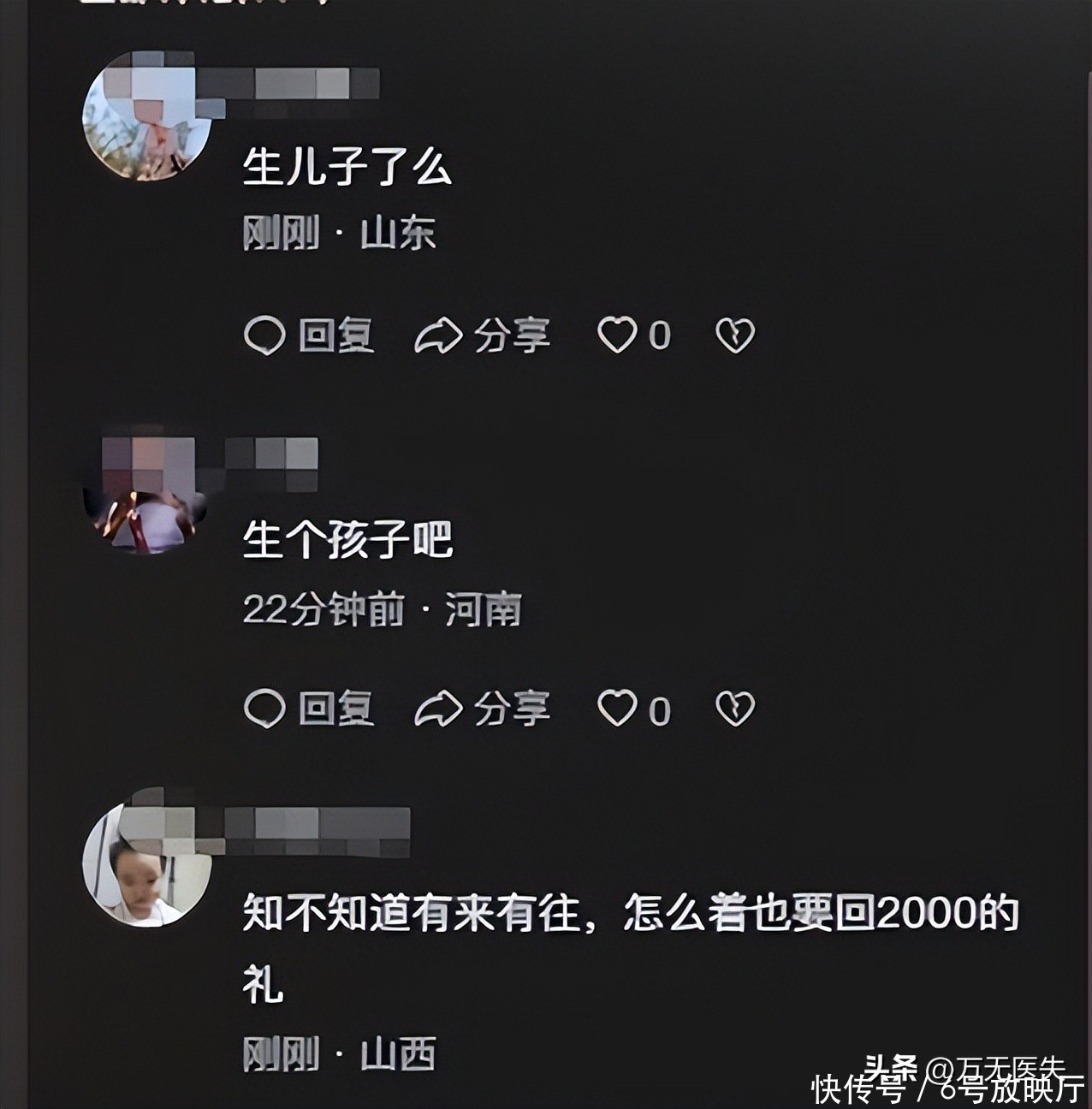Reply to the comment "生个孩子吧"
This screenshot has height=1109, width=1092.
point(309,709)
